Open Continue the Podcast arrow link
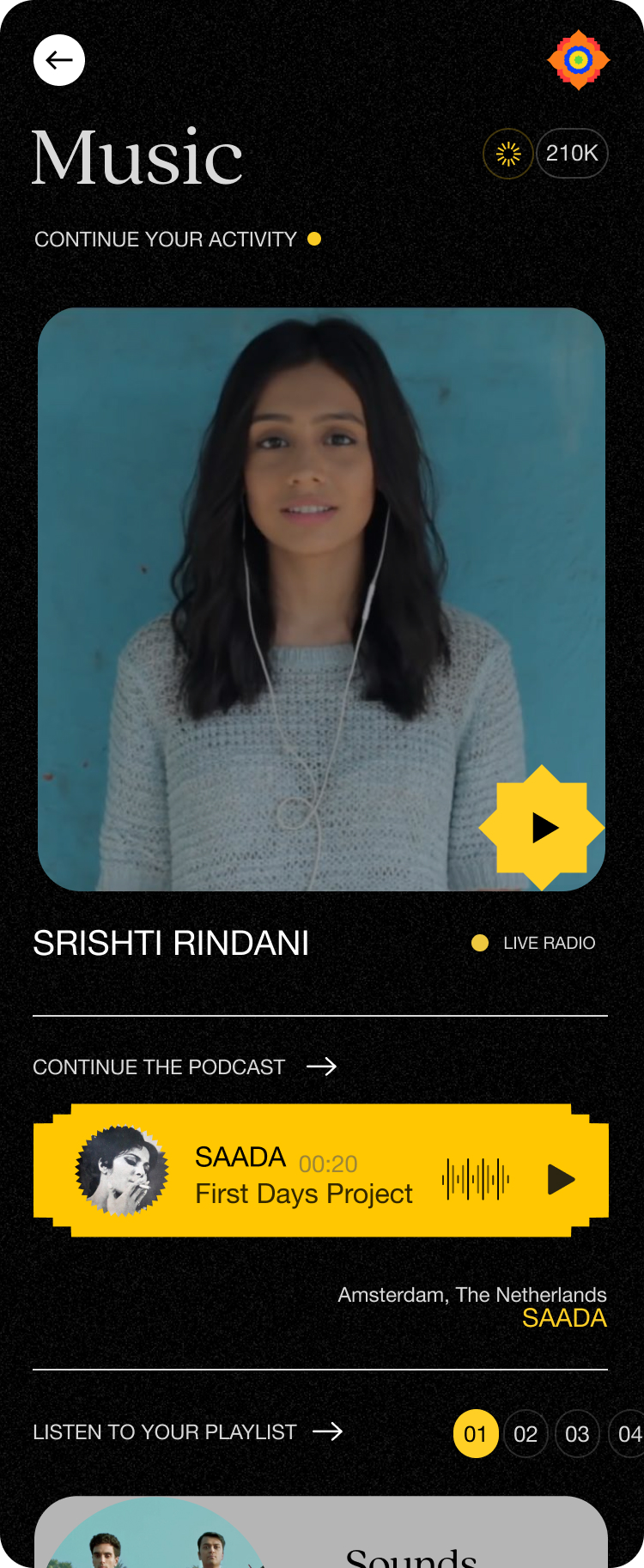This screenshot has width=644, height=1568. pyautogui.click(x=322, y=1067)
